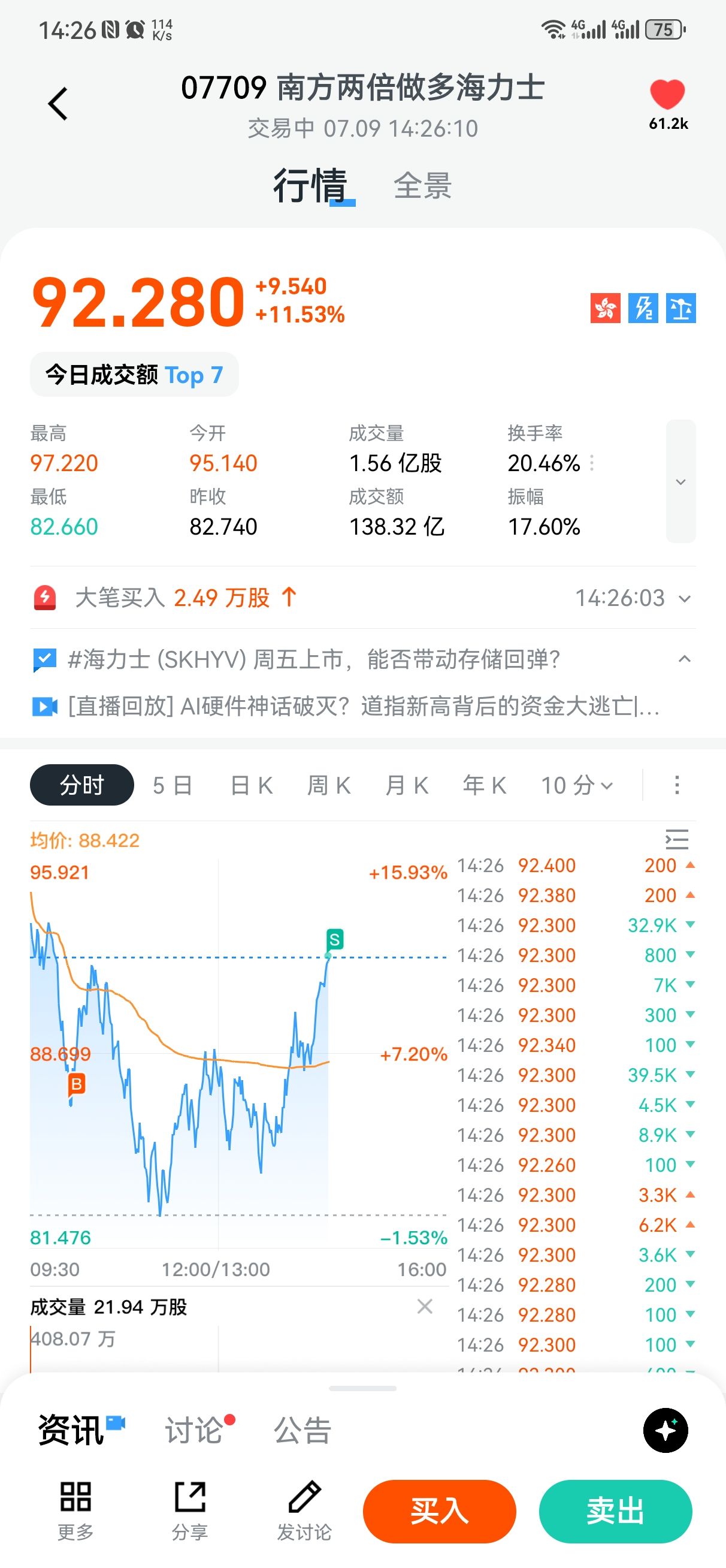Open chart overflow menu with three dots
This screenshot has width=726, height=1568.
[677, 785]
